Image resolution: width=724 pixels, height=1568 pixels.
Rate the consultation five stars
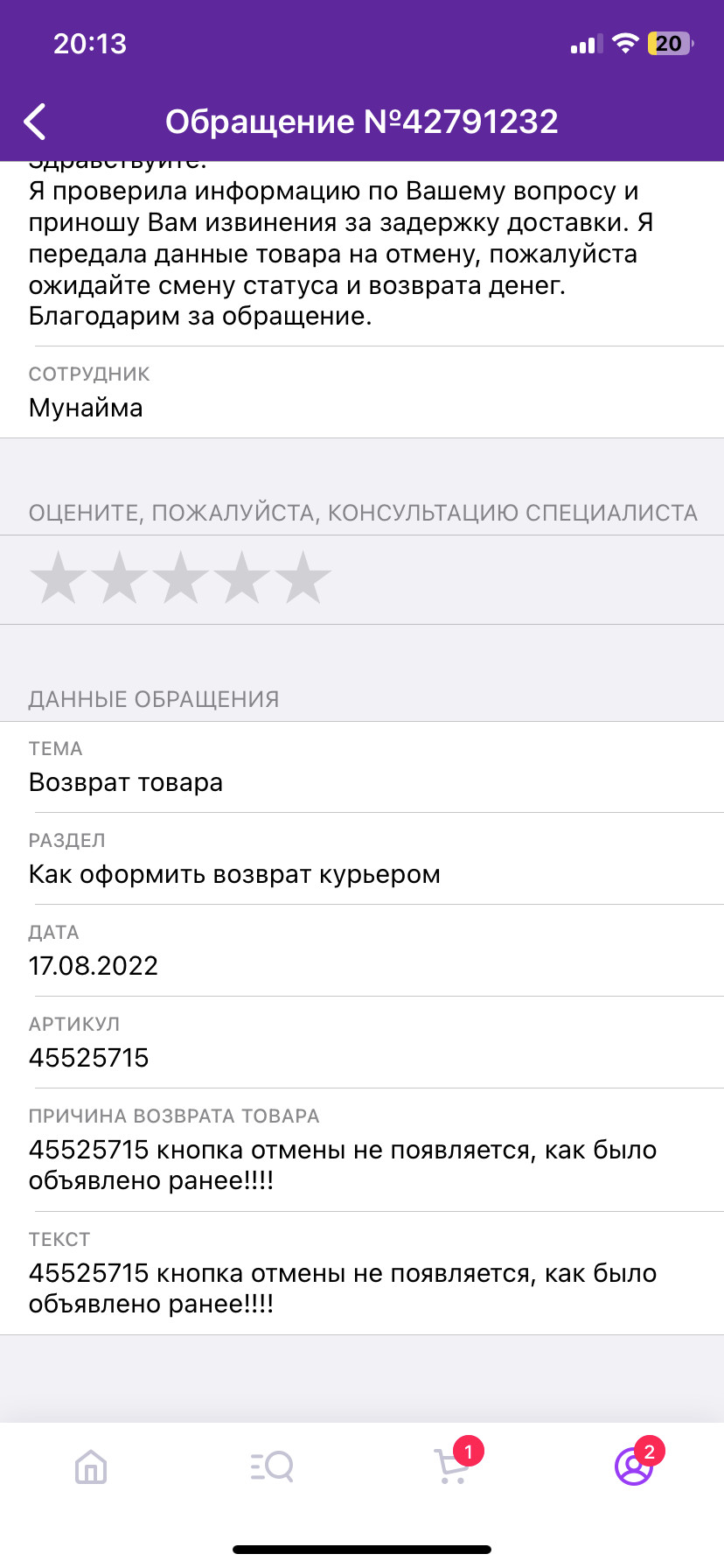[x=303, y=578]
